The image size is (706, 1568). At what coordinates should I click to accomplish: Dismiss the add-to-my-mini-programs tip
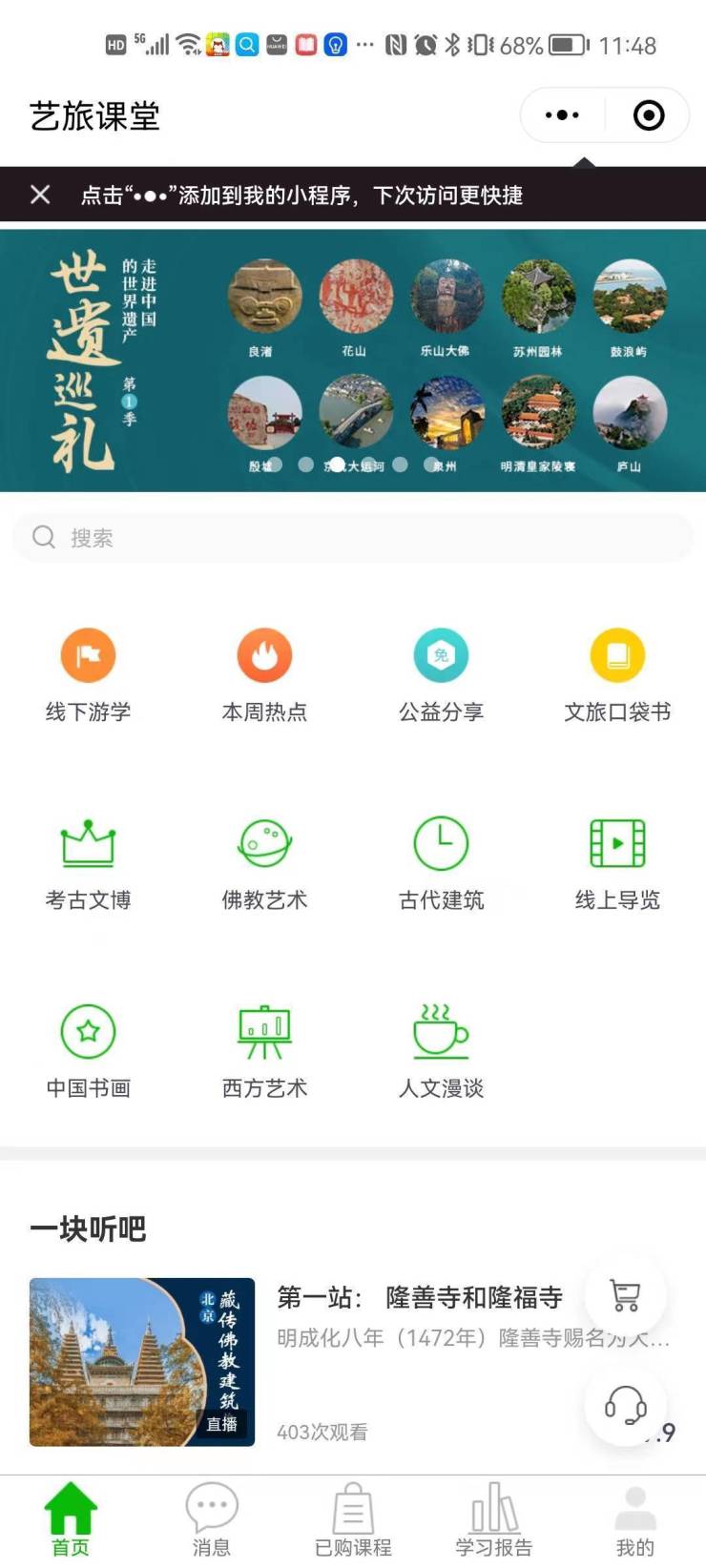40,195
